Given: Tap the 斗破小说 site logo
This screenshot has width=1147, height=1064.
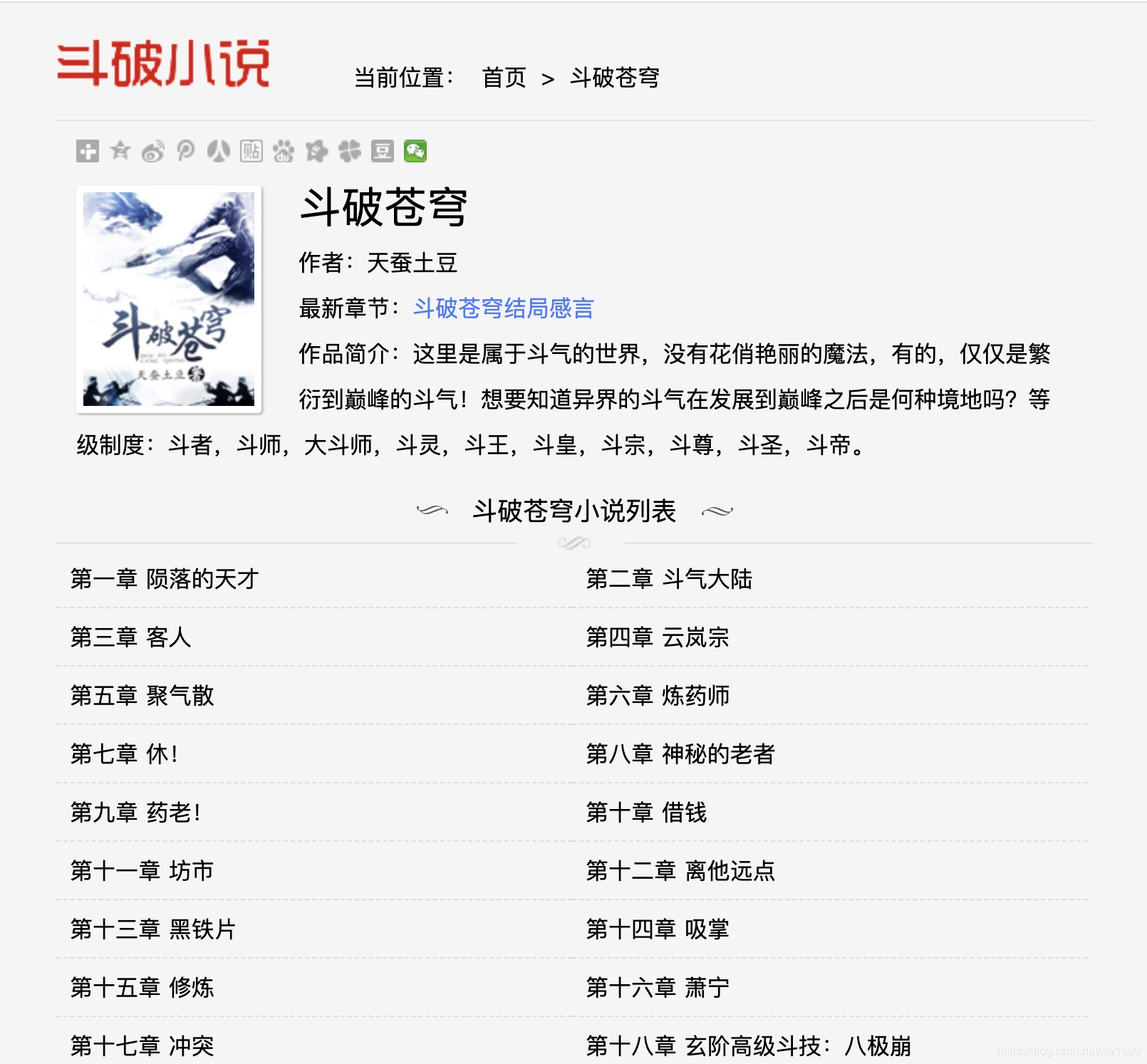Looking at the screenshot, I should 163,64.
